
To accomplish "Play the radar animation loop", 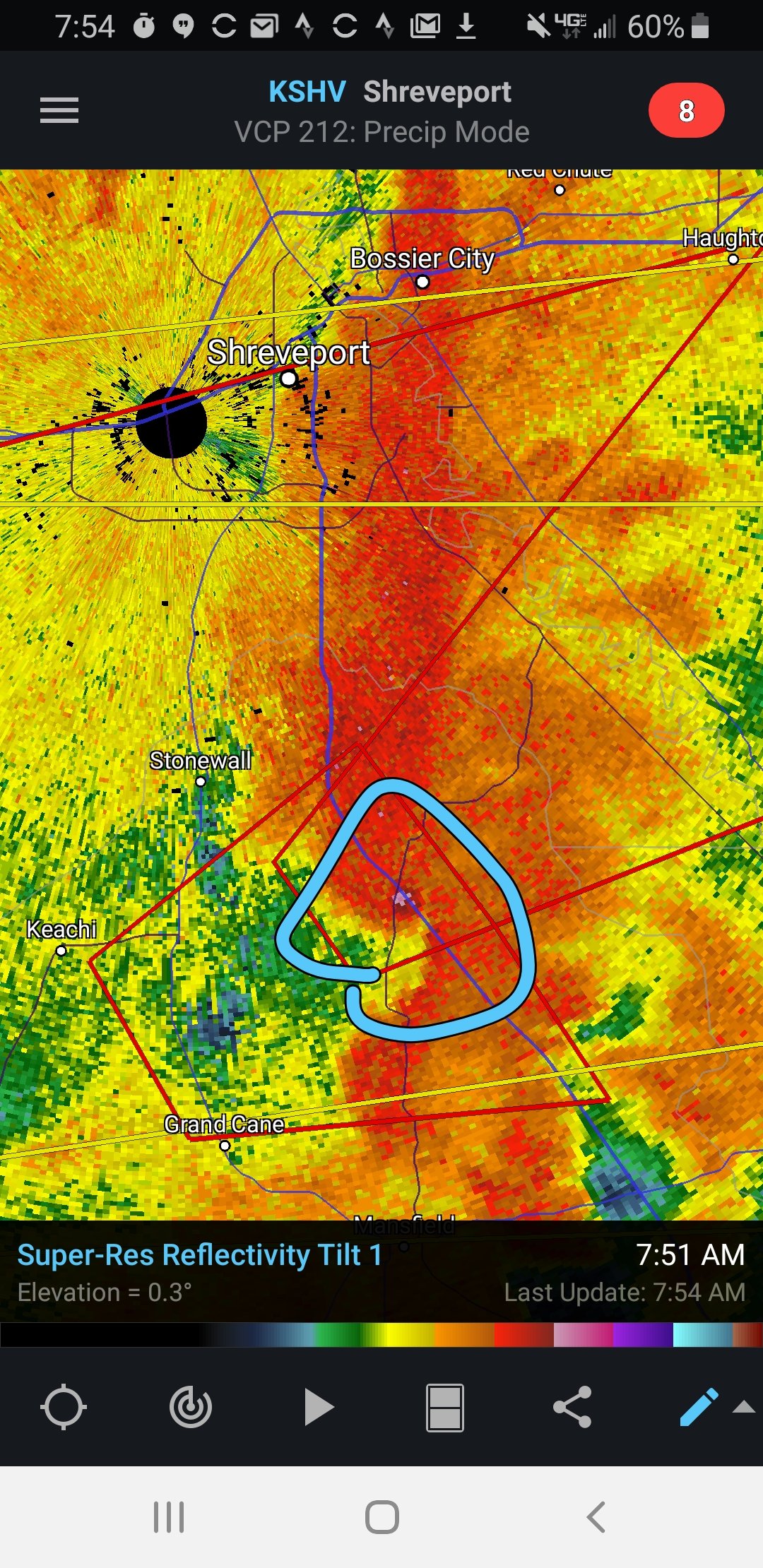I will point(318,1407).
